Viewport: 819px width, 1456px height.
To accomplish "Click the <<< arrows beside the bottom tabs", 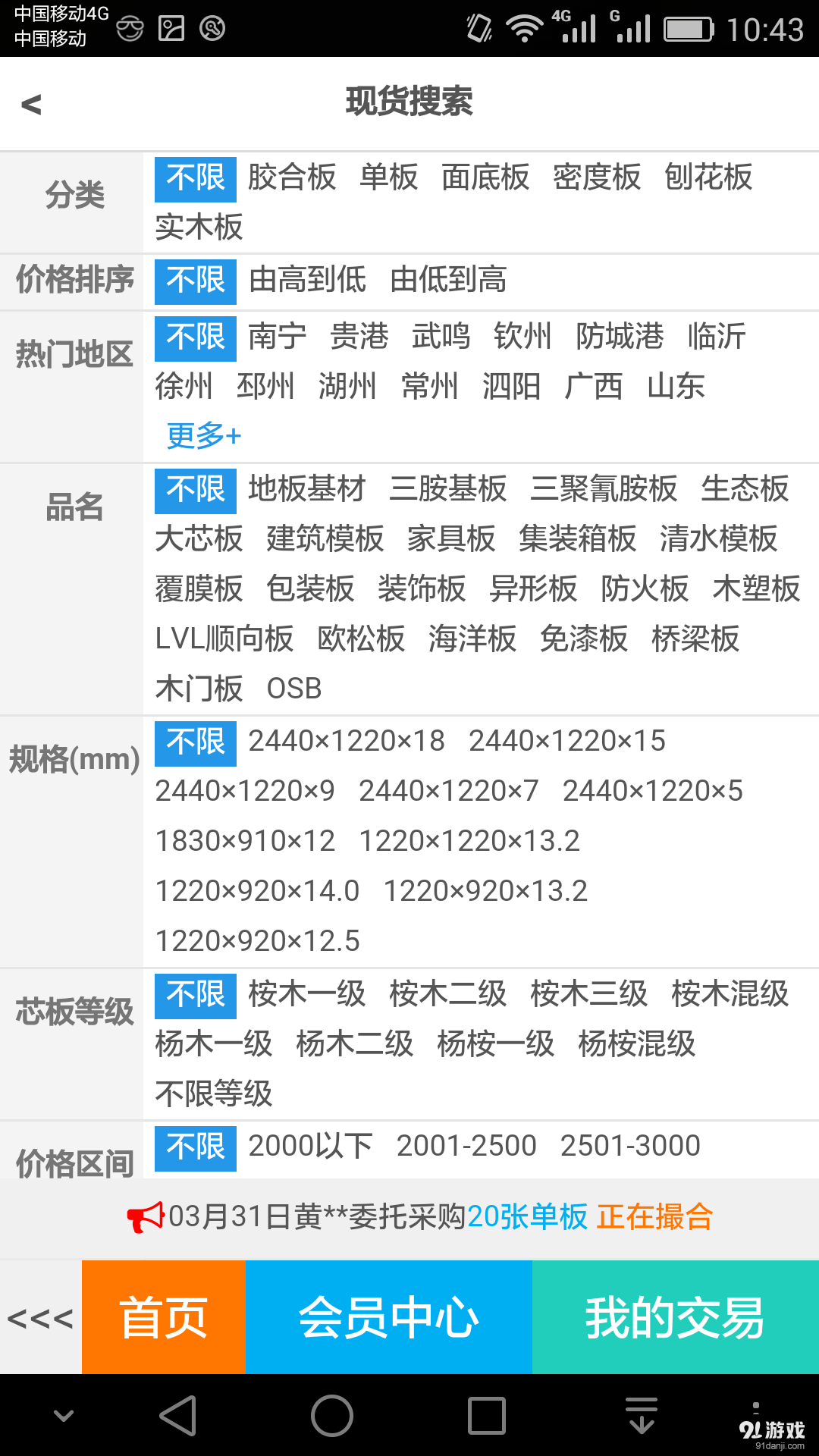I will coord(39,1317).
